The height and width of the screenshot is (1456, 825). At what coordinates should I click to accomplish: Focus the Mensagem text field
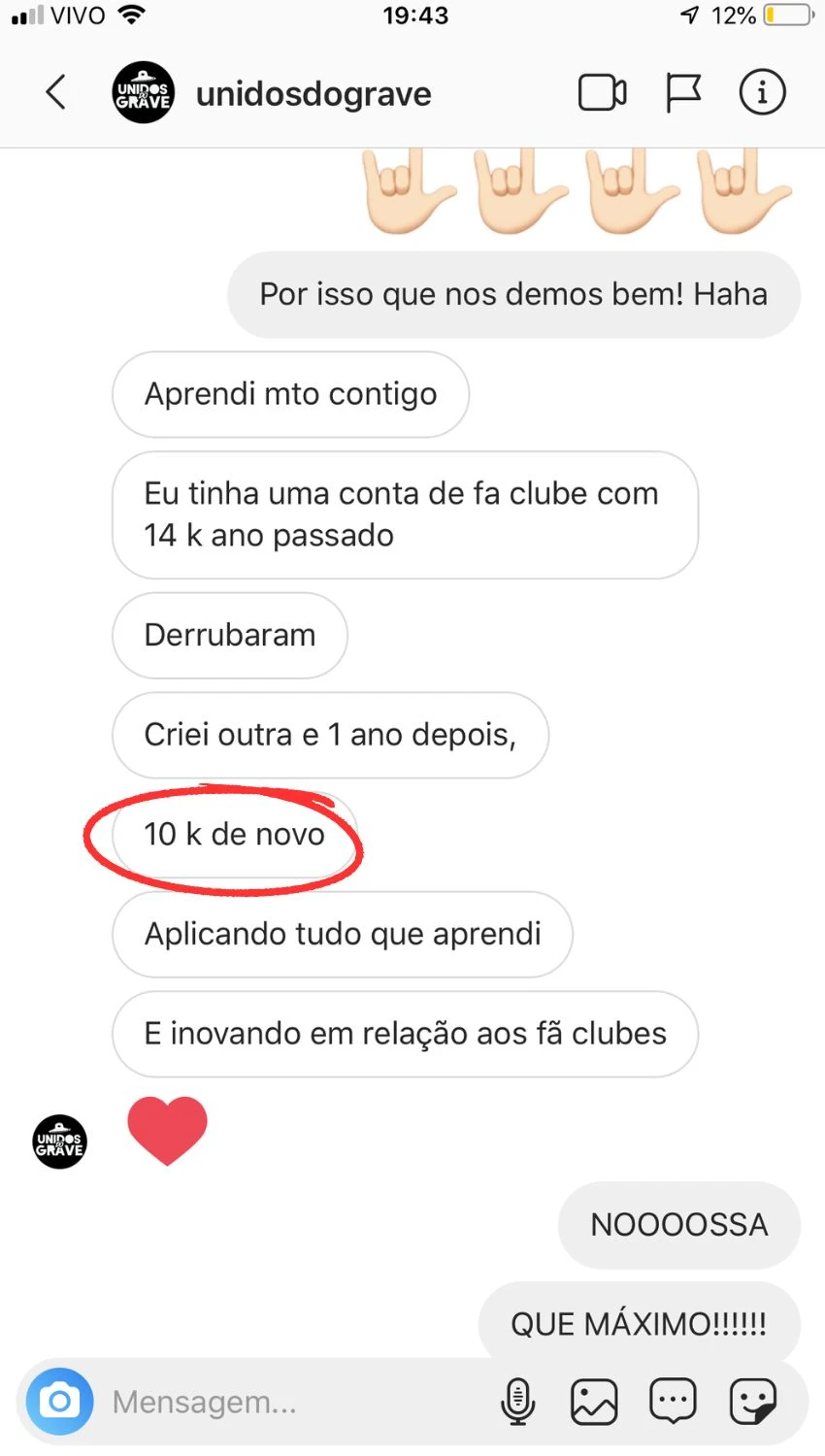point(291,1402)
